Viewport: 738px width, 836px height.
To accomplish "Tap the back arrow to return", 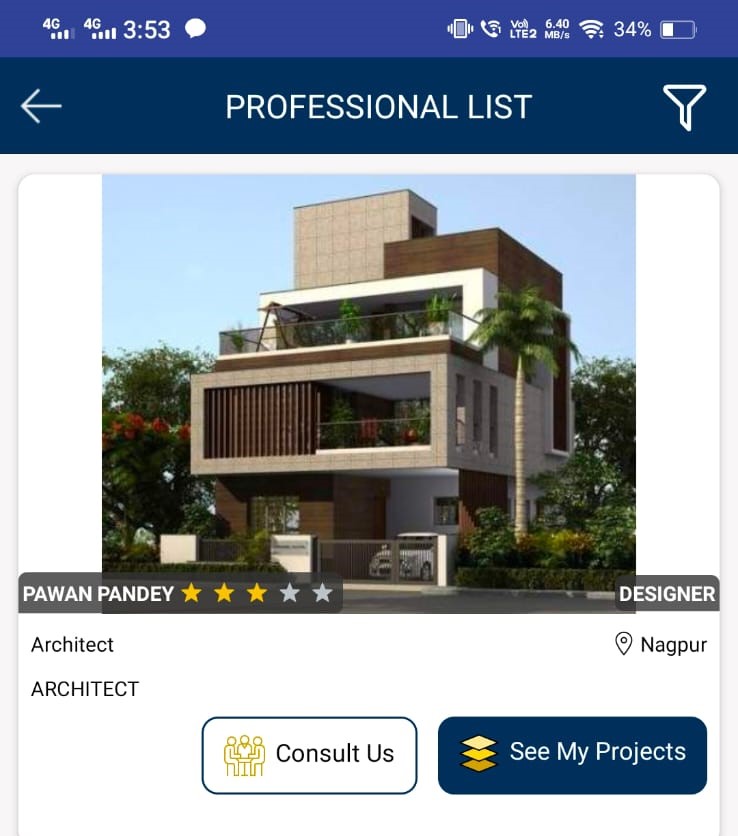I will [40, 105].
